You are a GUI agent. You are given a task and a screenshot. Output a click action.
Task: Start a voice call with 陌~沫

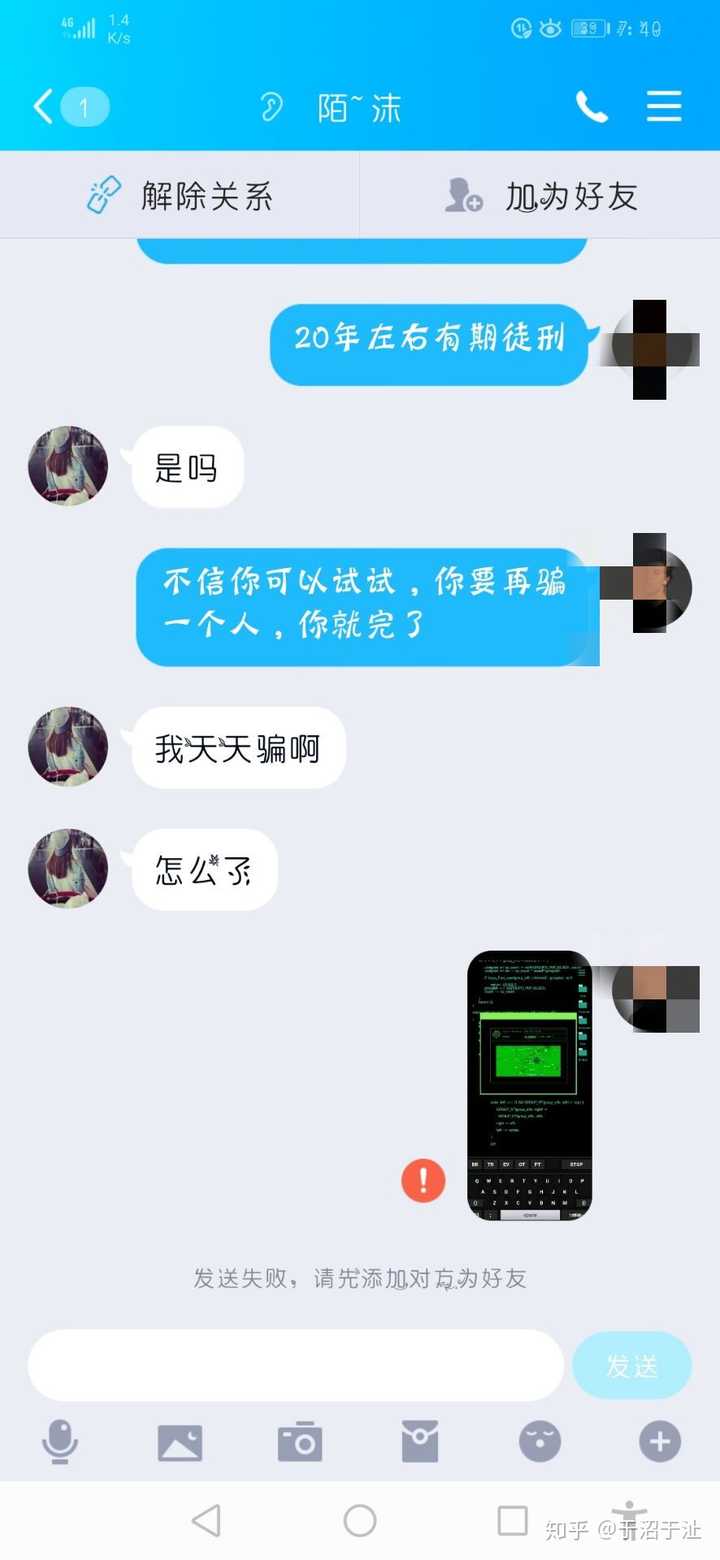[x=591, y=107]
